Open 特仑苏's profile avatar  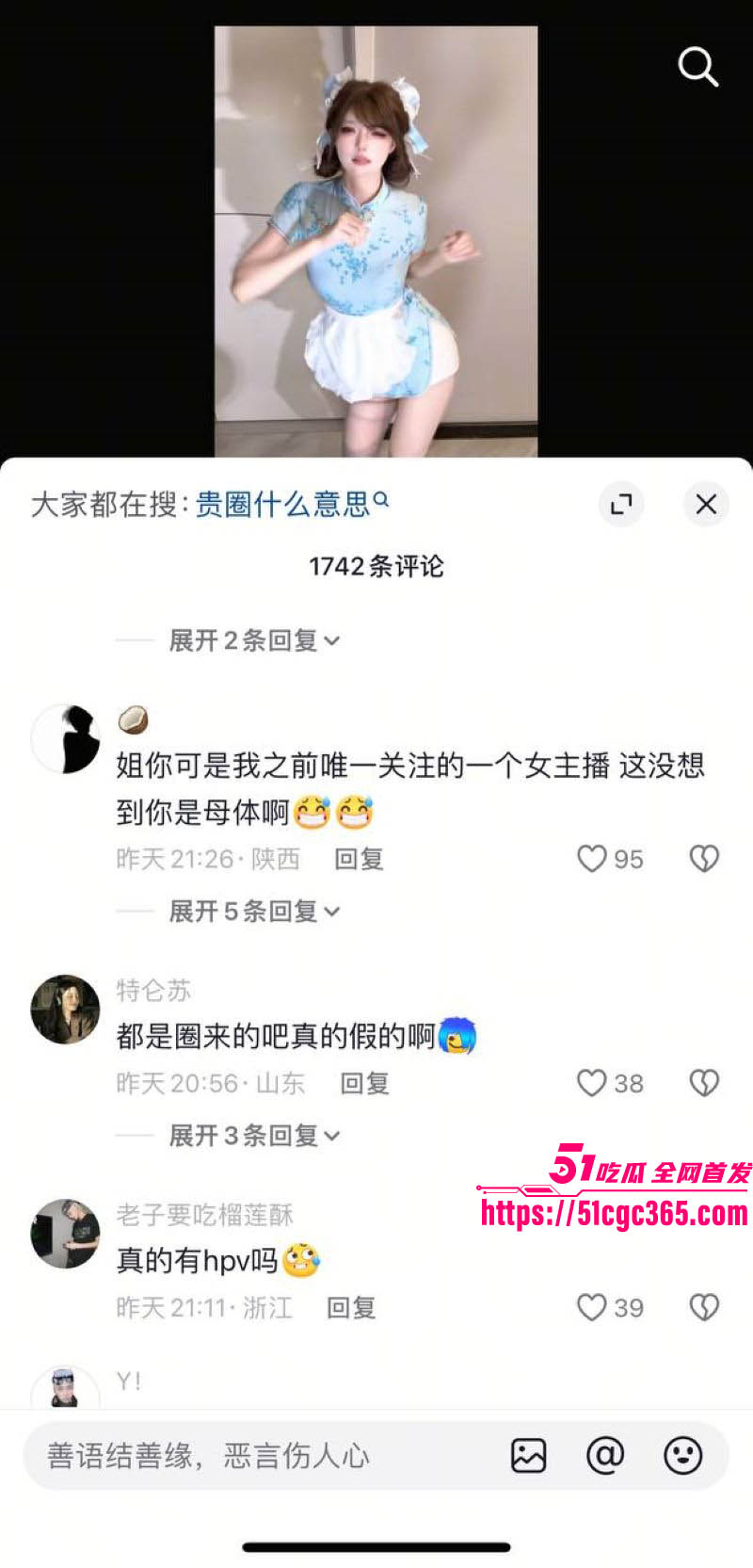tap(65, 1009)
